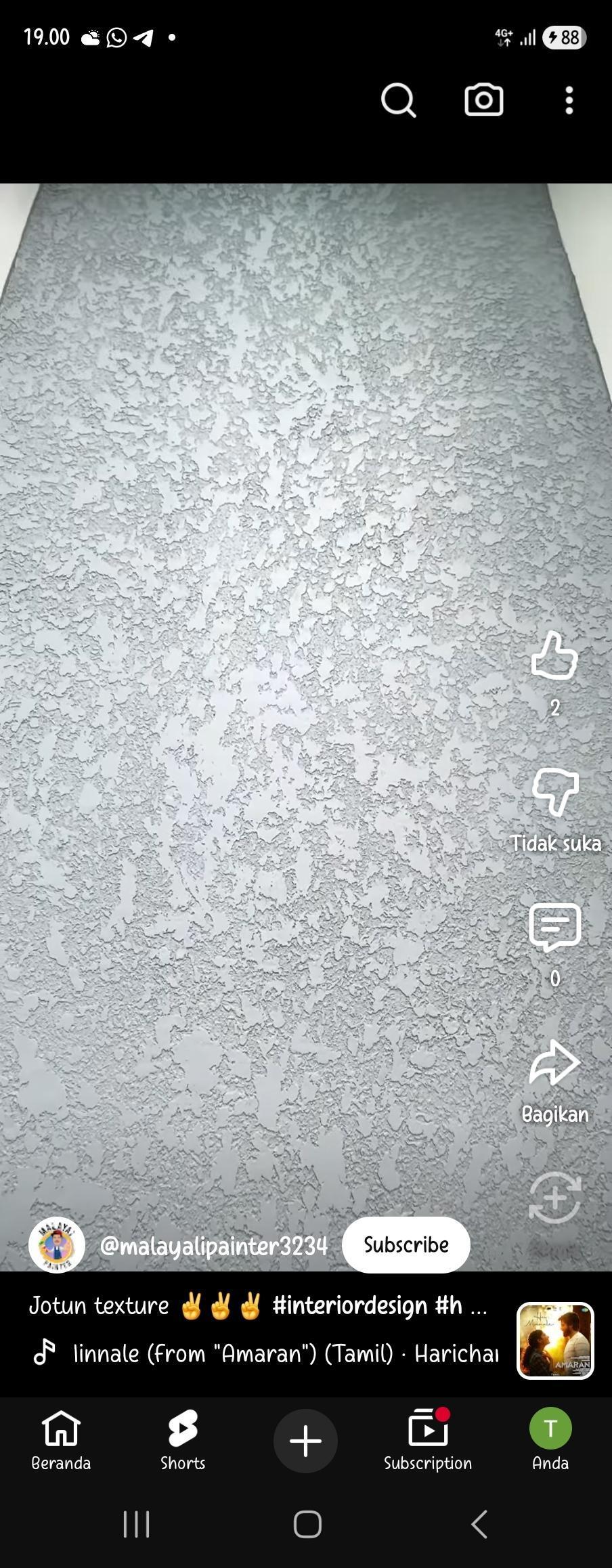Open the search icon
612x1568 pixels.
(398, 101)
